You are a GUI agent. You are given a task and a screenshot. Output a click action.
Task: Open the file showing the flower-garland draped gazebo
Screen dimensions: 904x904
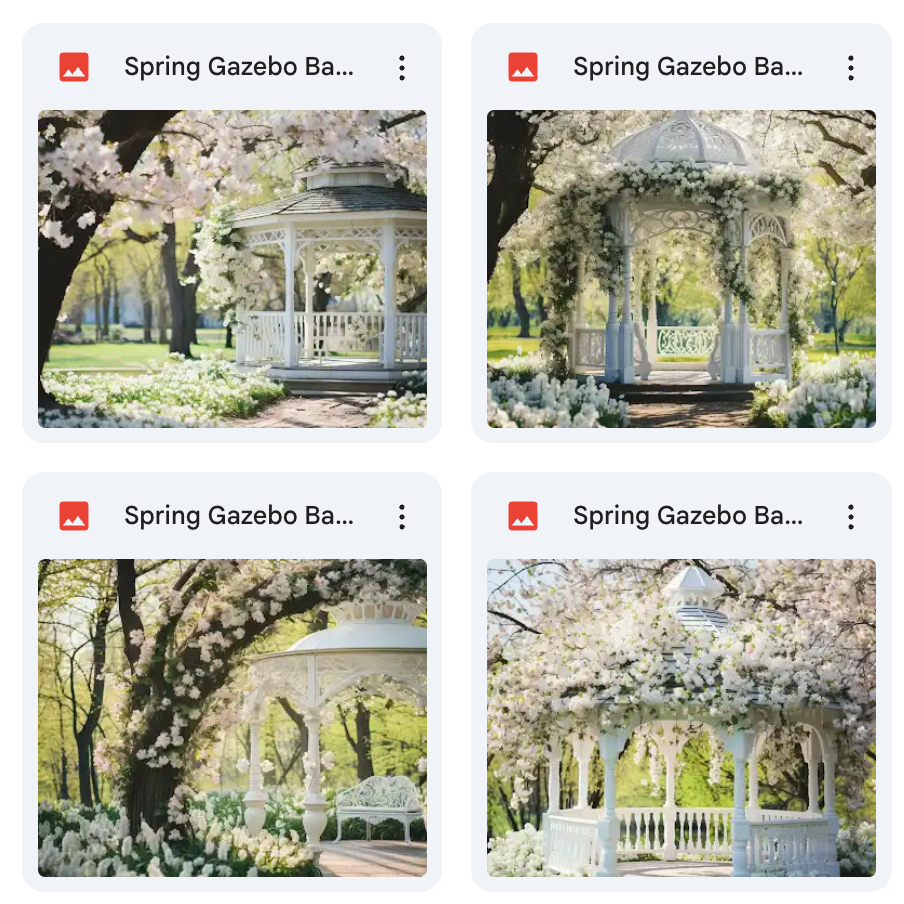click(681, 268)
